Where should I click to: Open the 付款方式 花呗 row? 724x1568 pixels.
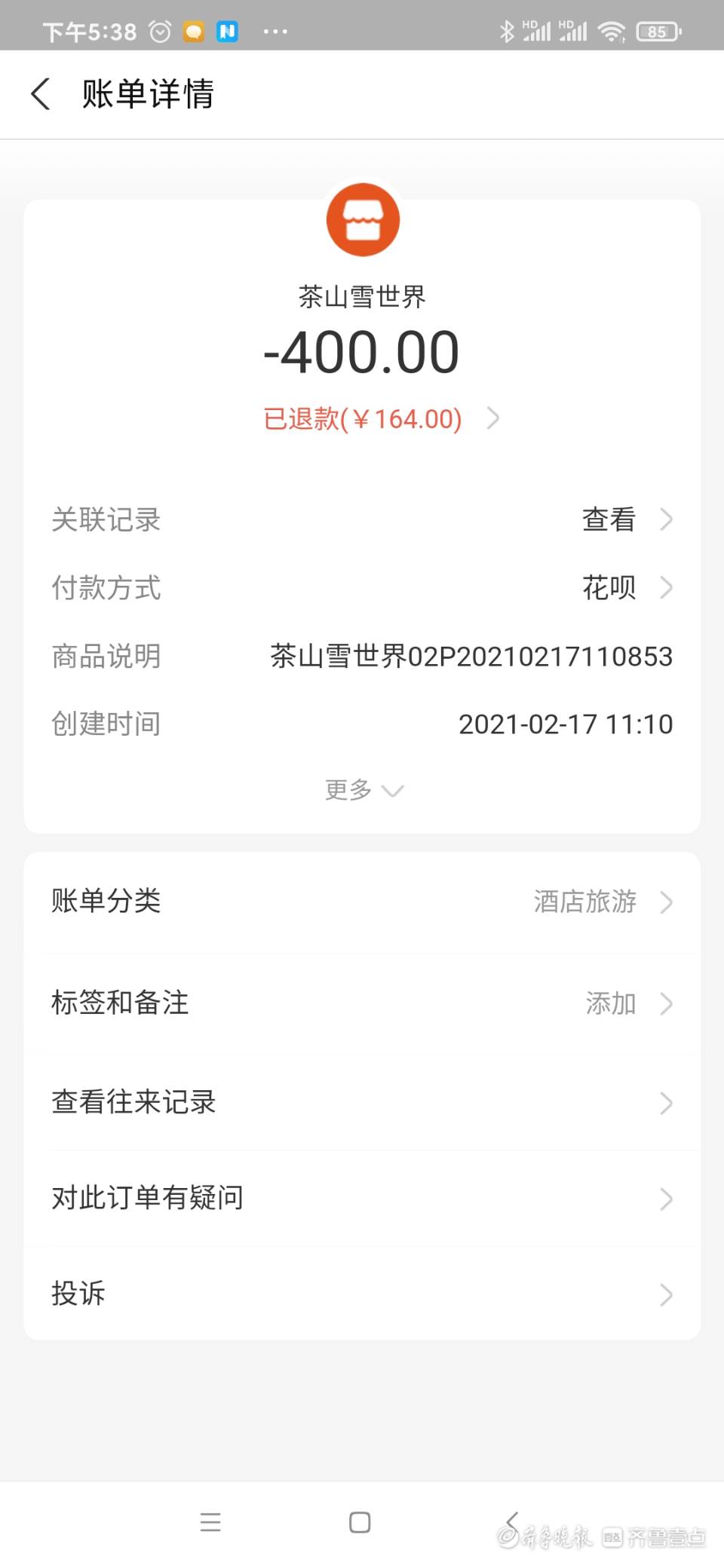coord(624,587)
